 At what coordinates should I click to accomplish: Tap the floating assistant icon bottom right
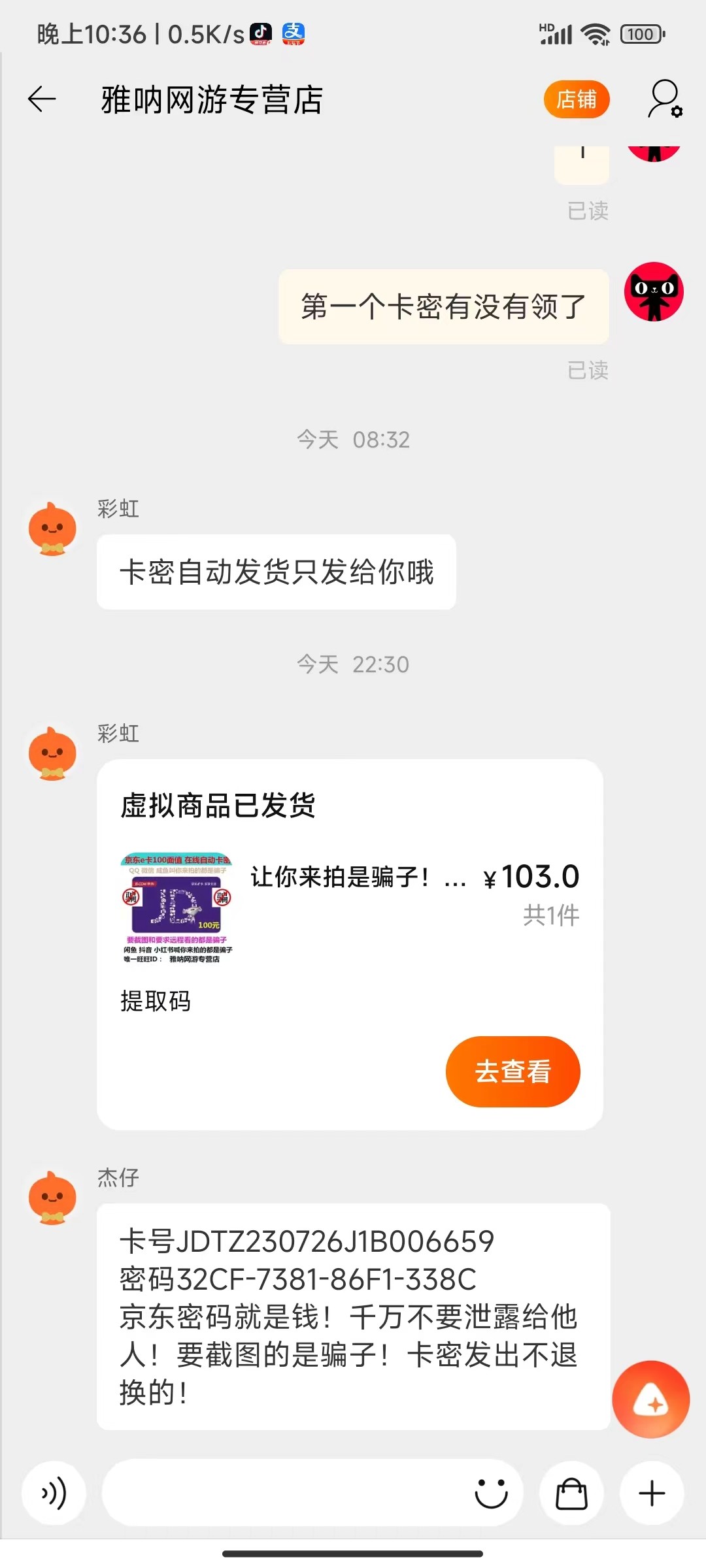coord(652,1398)
